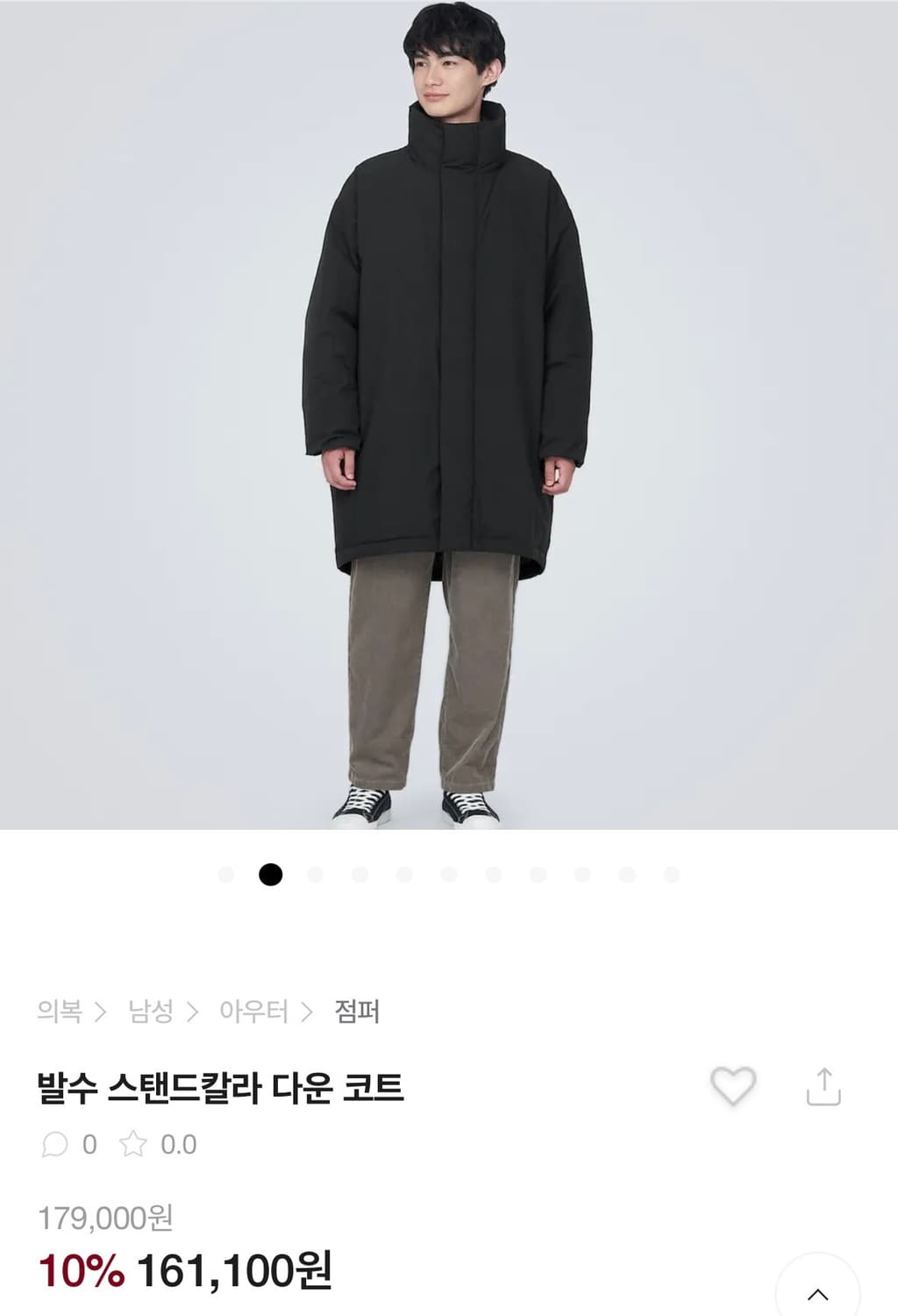Go to the 아우터 category link

[x=257, y=1011]
